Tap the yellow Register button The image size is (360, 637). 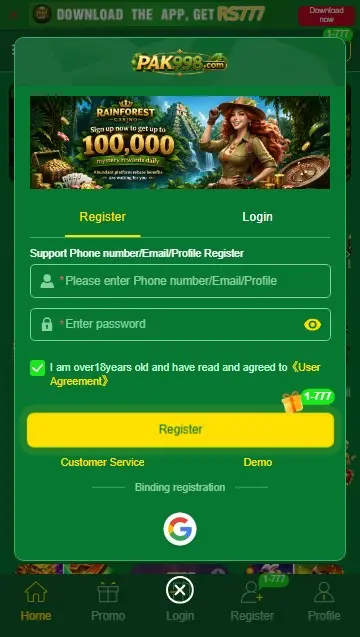click(180, 430)
